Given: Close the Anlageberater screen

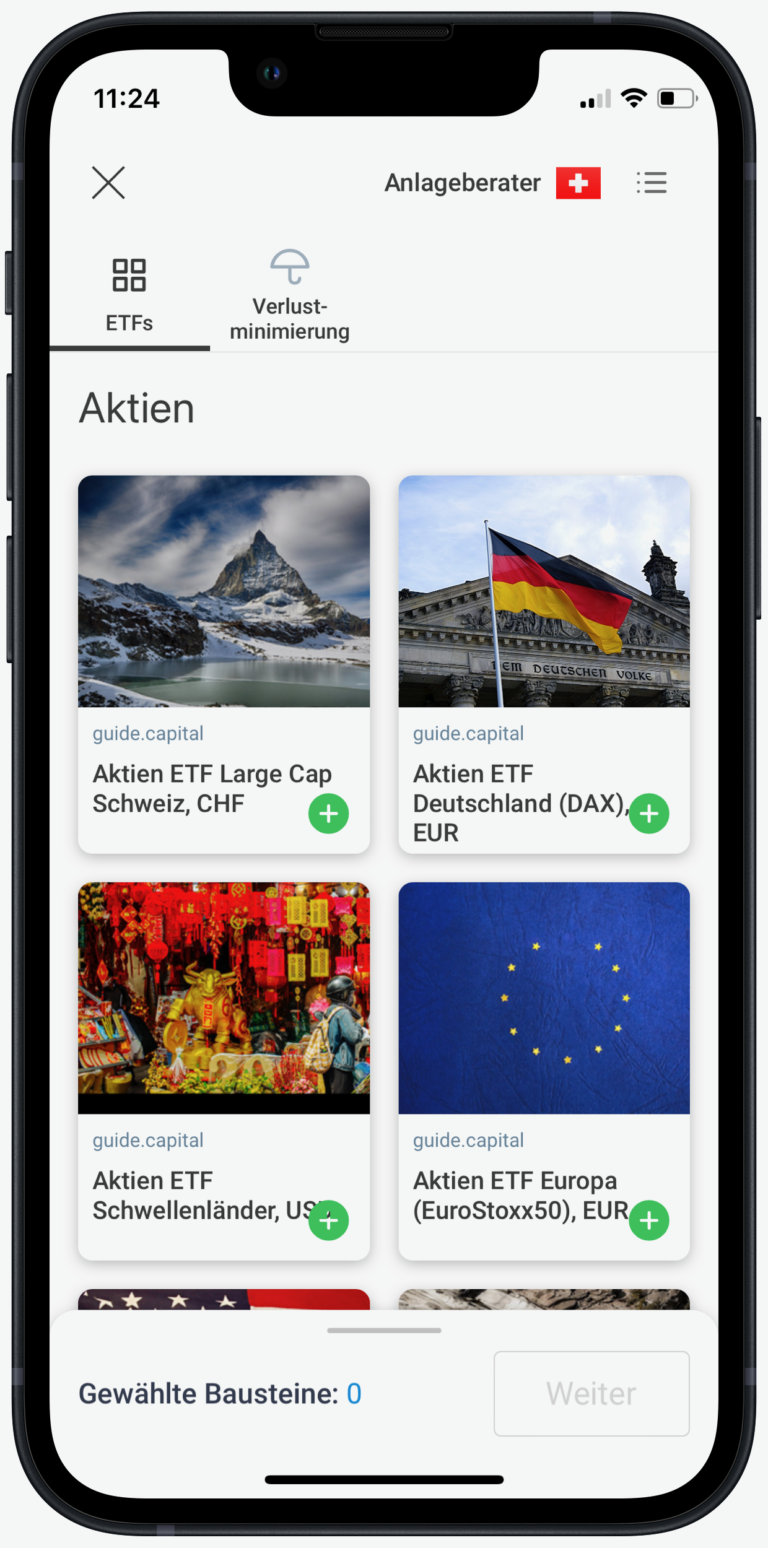Looking at the screenshot, I should click(x=108, y=183).
